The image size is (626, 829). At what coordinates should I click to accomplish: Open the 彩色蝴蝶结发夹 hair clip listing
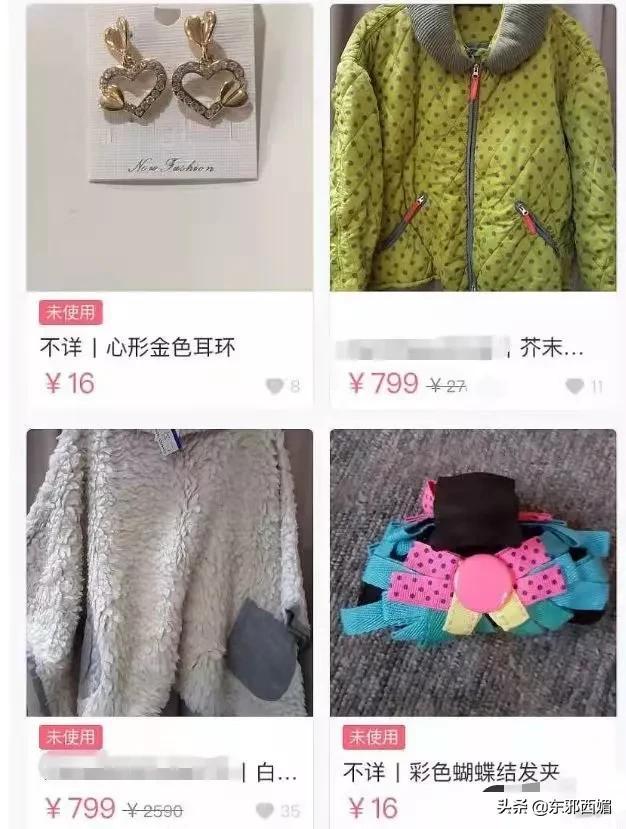[x=473, y=572]
